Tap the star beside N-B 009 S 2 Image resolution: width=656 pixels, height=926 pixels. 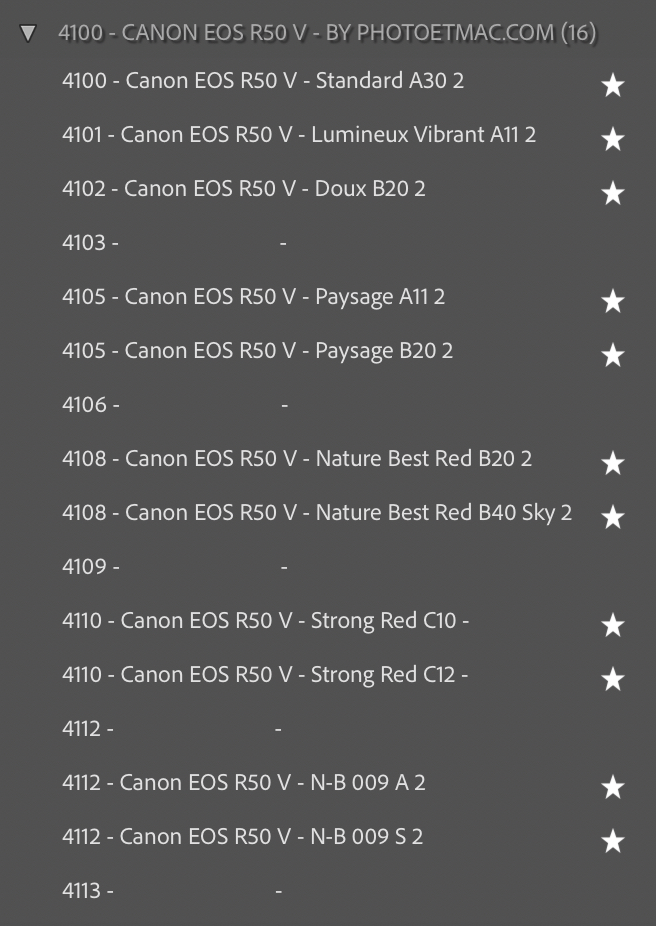tap(612, 842)
